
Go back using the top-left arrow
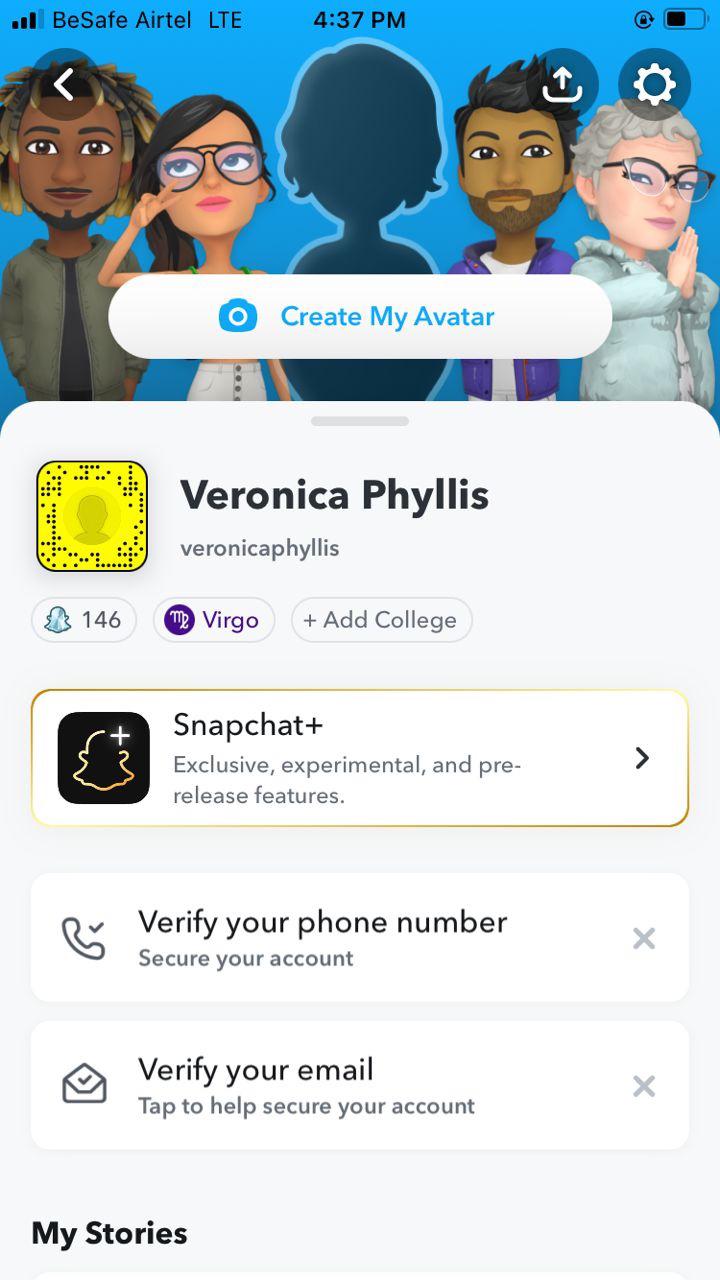click(x=64, y=85)
